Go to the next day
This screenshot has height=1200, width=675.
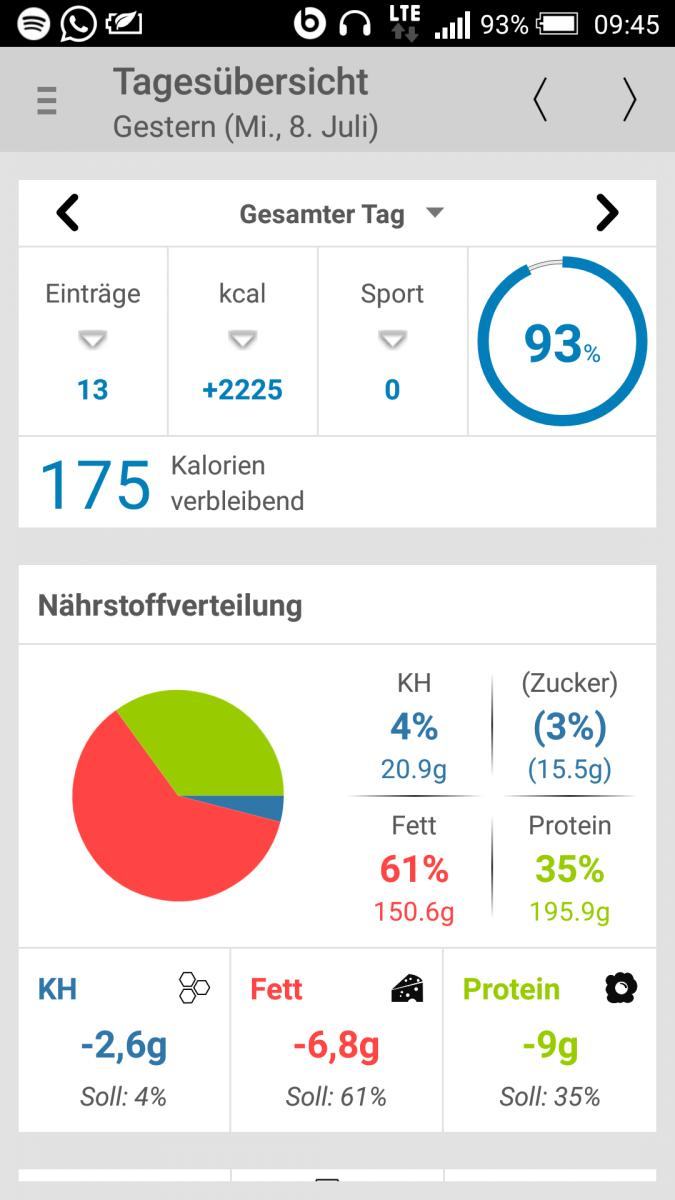click(x=629, y=100)
